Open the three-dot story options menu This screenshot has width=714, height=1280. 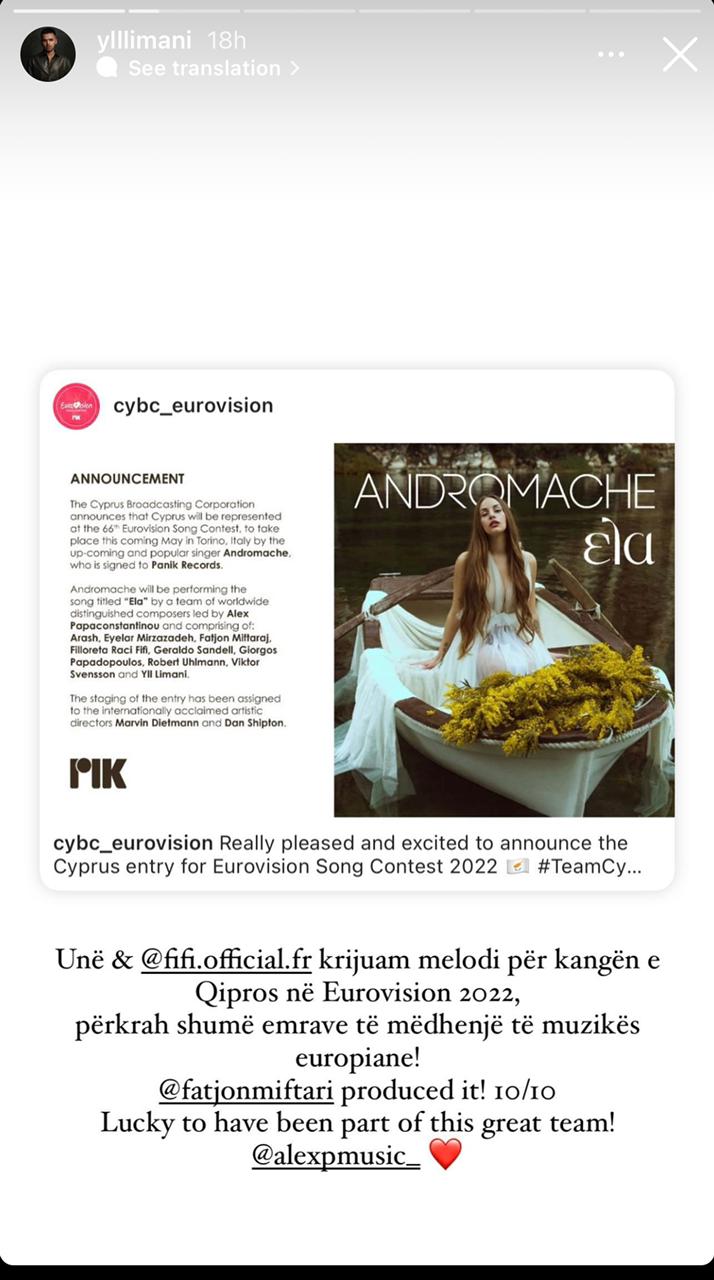(611, 54)
